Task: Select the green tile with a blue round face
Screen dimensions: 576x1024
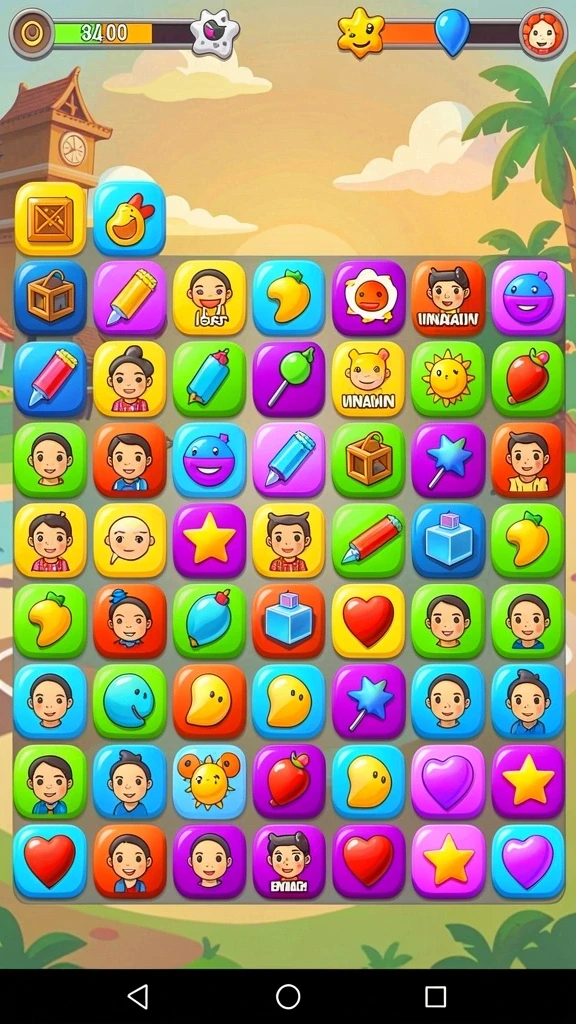Action: tap(129, 701)
